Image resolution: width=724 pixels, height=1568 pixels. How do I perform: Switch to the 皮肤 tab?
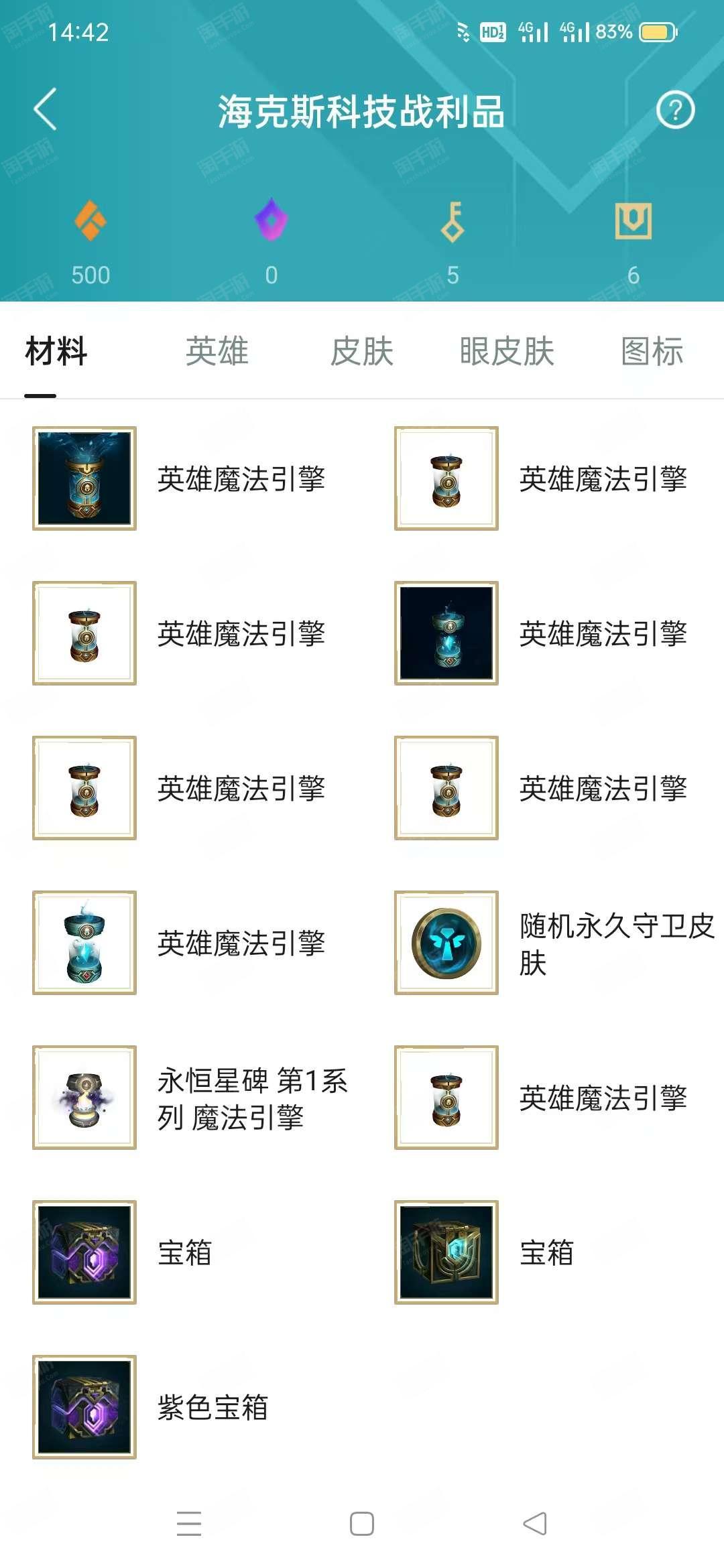pyautogui.click(x=362, y=351)
